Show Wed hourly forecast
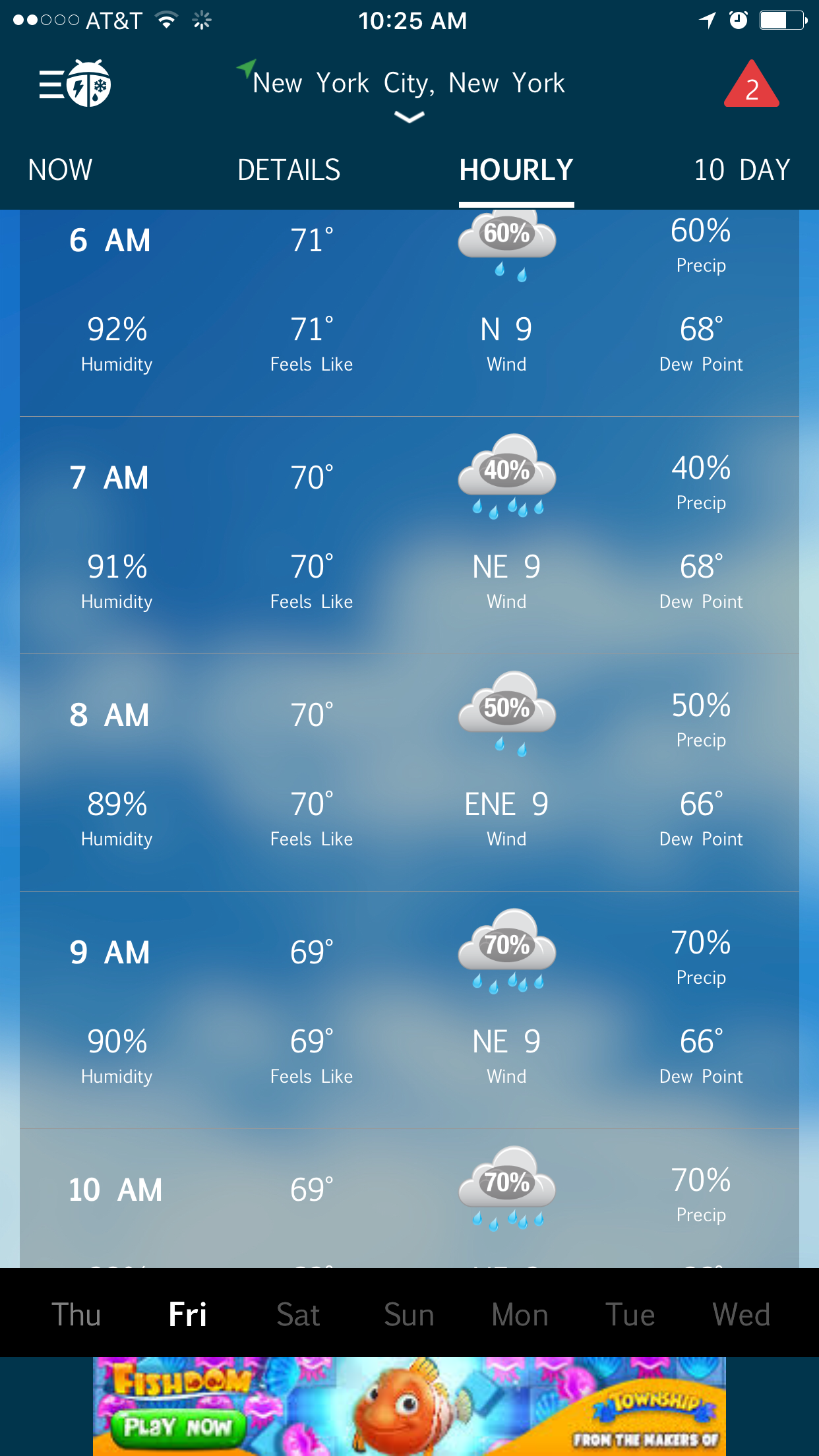This screenshot has width=819, height=1456. coord(741,1314)
